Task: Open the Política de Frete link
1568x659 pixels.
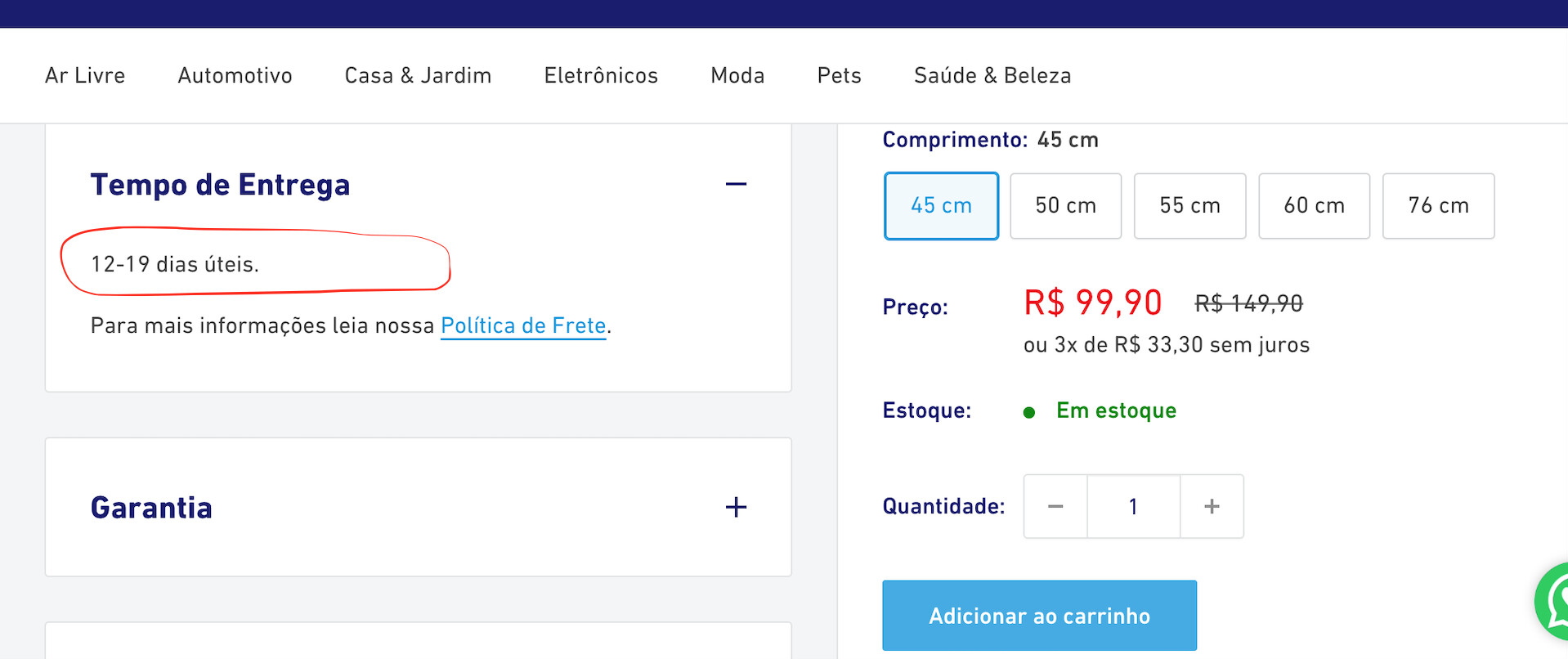Action: 523,325
